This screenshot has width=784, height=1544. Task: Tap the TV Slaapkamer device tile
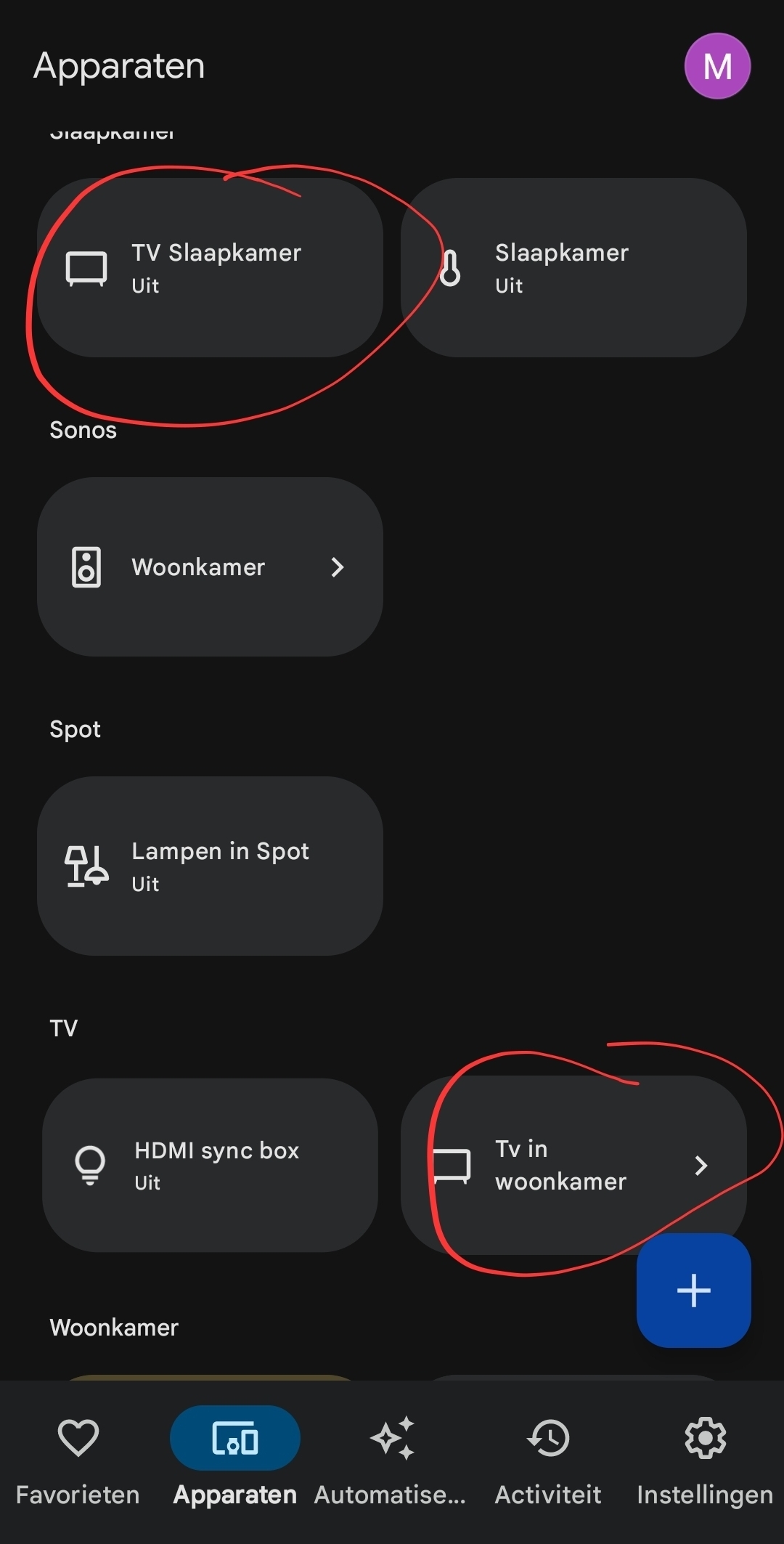[210, 268]
